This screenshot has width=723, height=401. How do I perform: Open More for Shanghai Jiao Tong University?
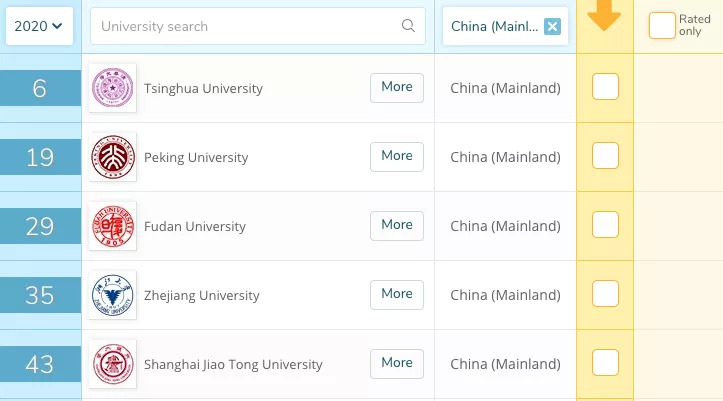[x=397, y=364]
